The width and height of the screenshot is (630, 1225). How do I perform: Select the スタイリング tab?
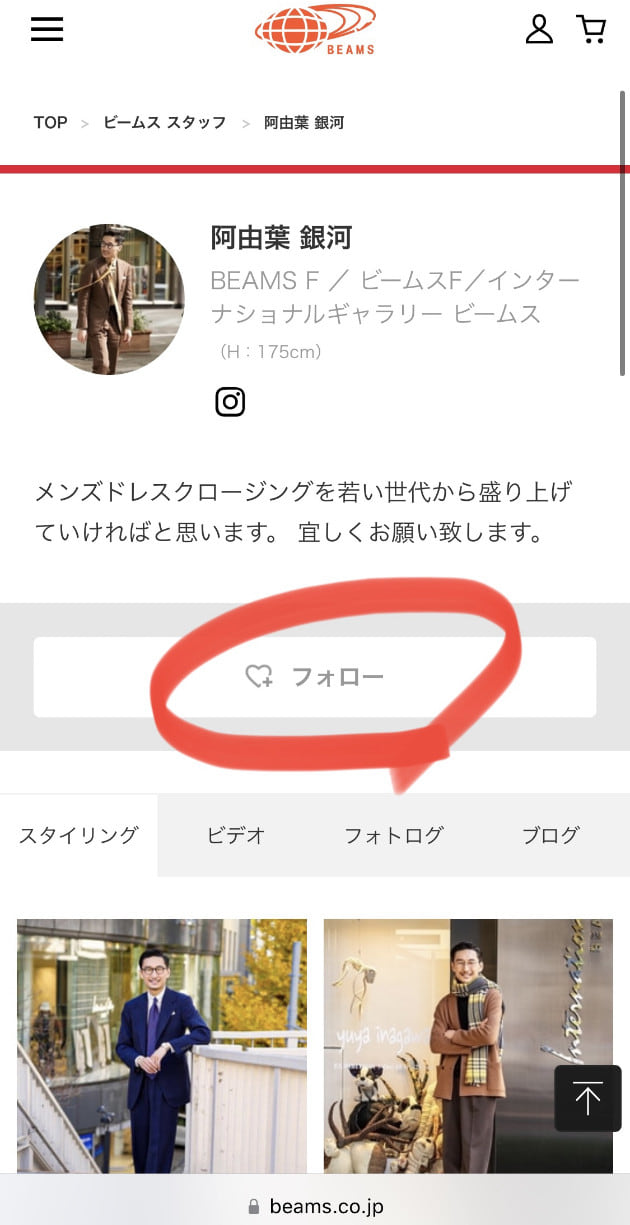coord(78,836)
